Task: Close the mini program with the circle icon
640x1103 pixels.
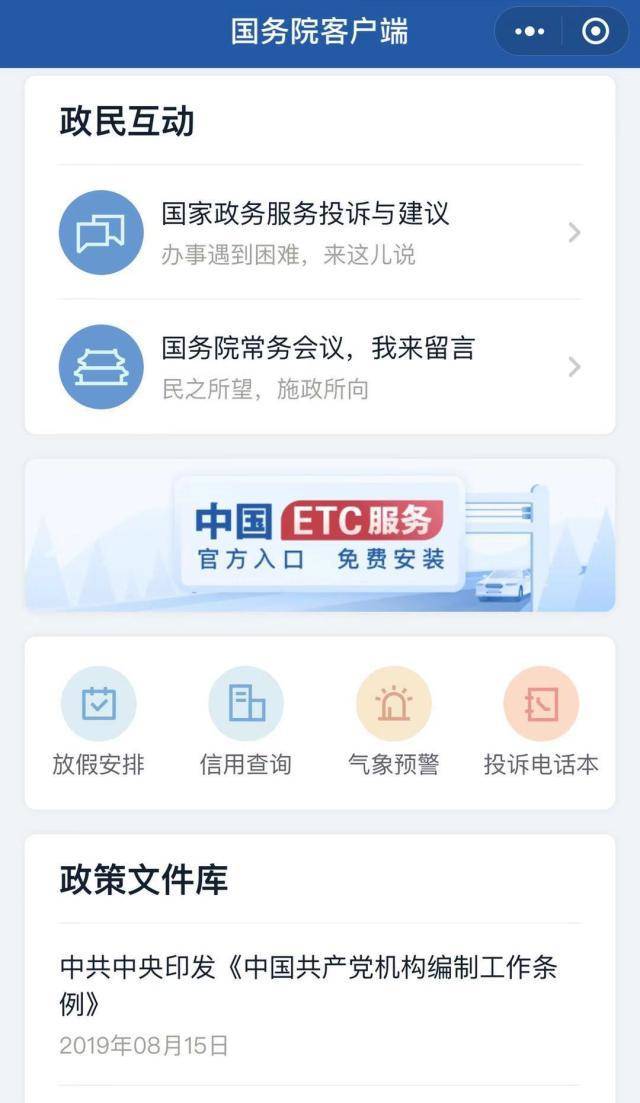Action: pos(595,32)
